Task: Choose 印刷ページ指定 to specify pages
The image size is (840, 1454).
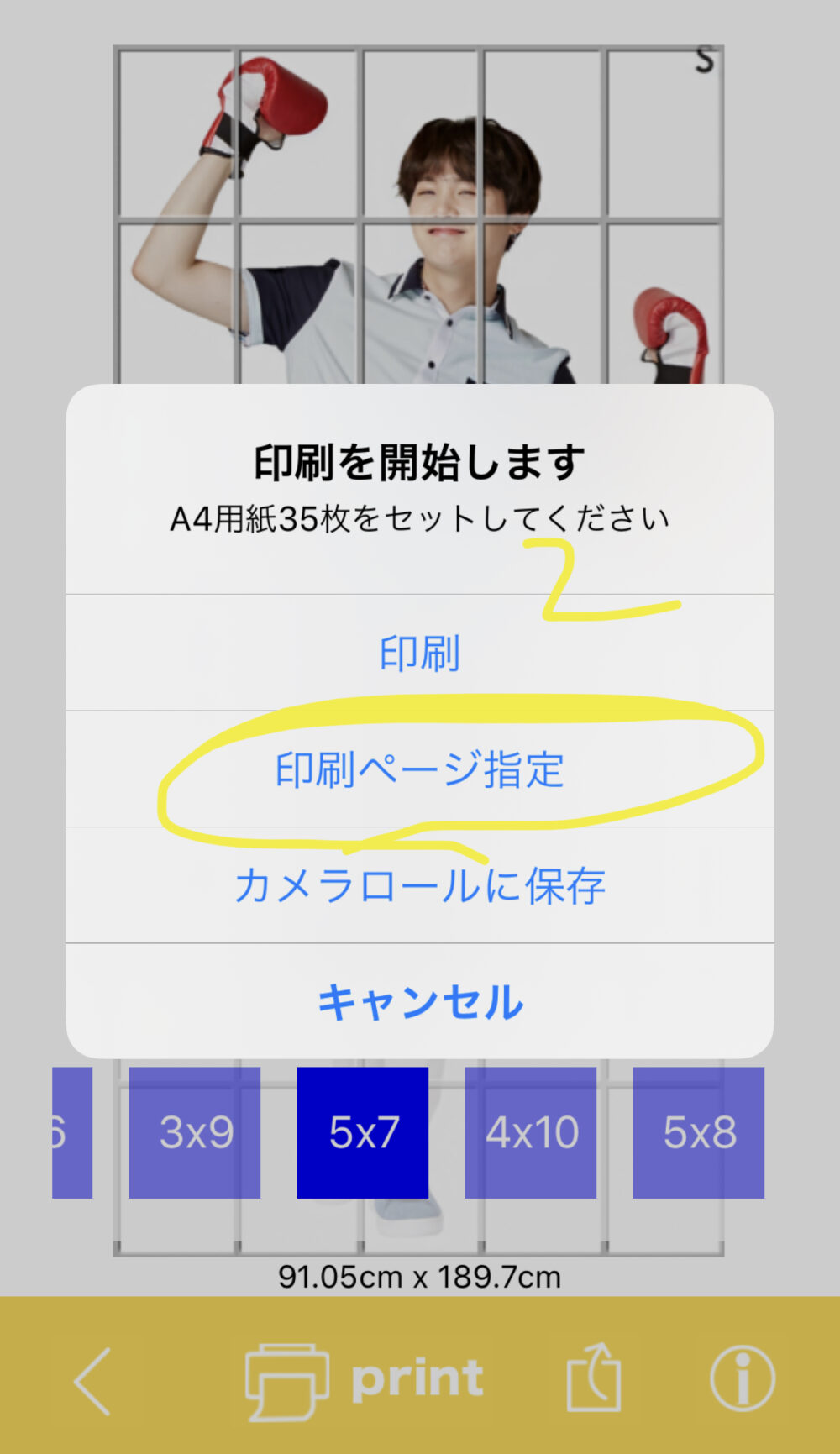Action: (419, 769)
